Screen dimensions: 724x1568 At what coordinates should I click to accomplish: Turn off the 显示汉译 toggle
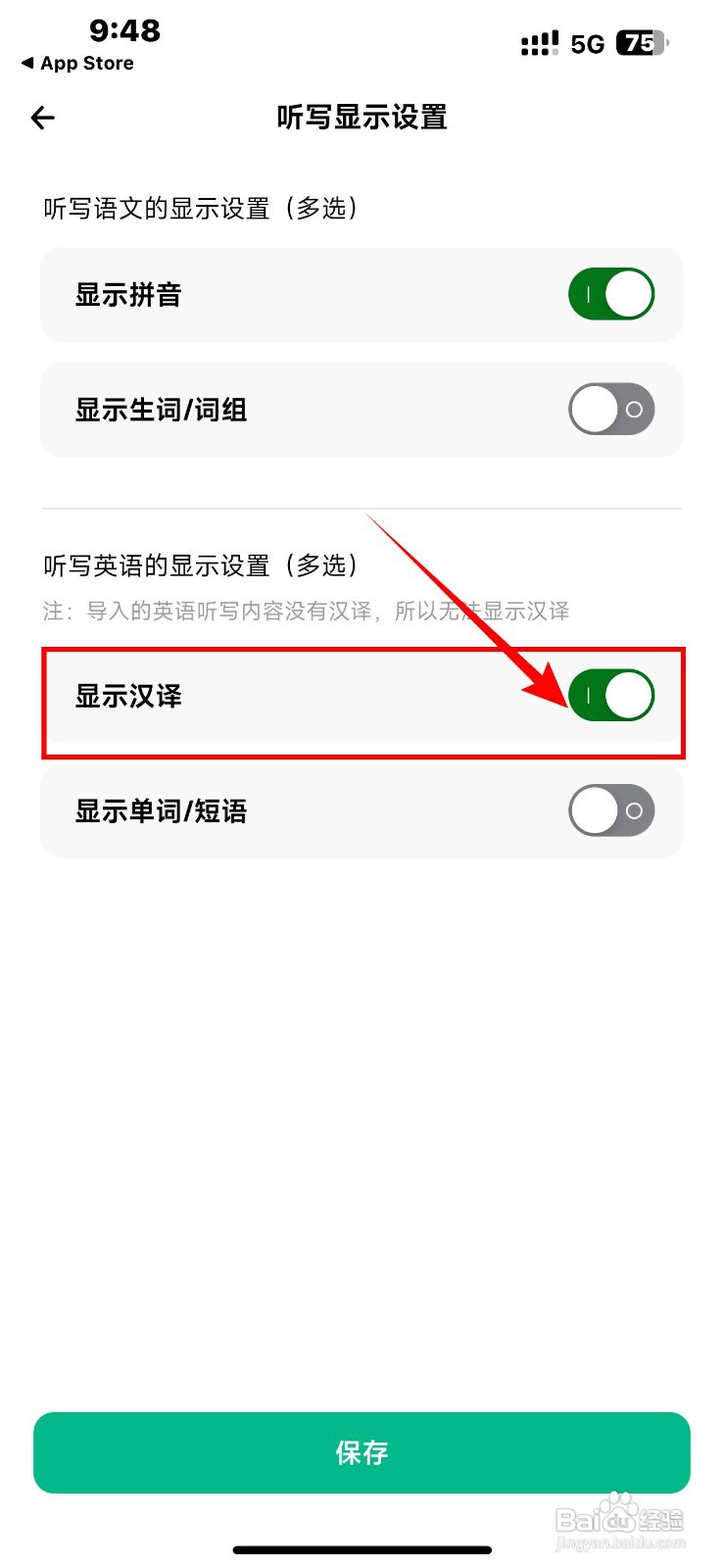point(612,695)
